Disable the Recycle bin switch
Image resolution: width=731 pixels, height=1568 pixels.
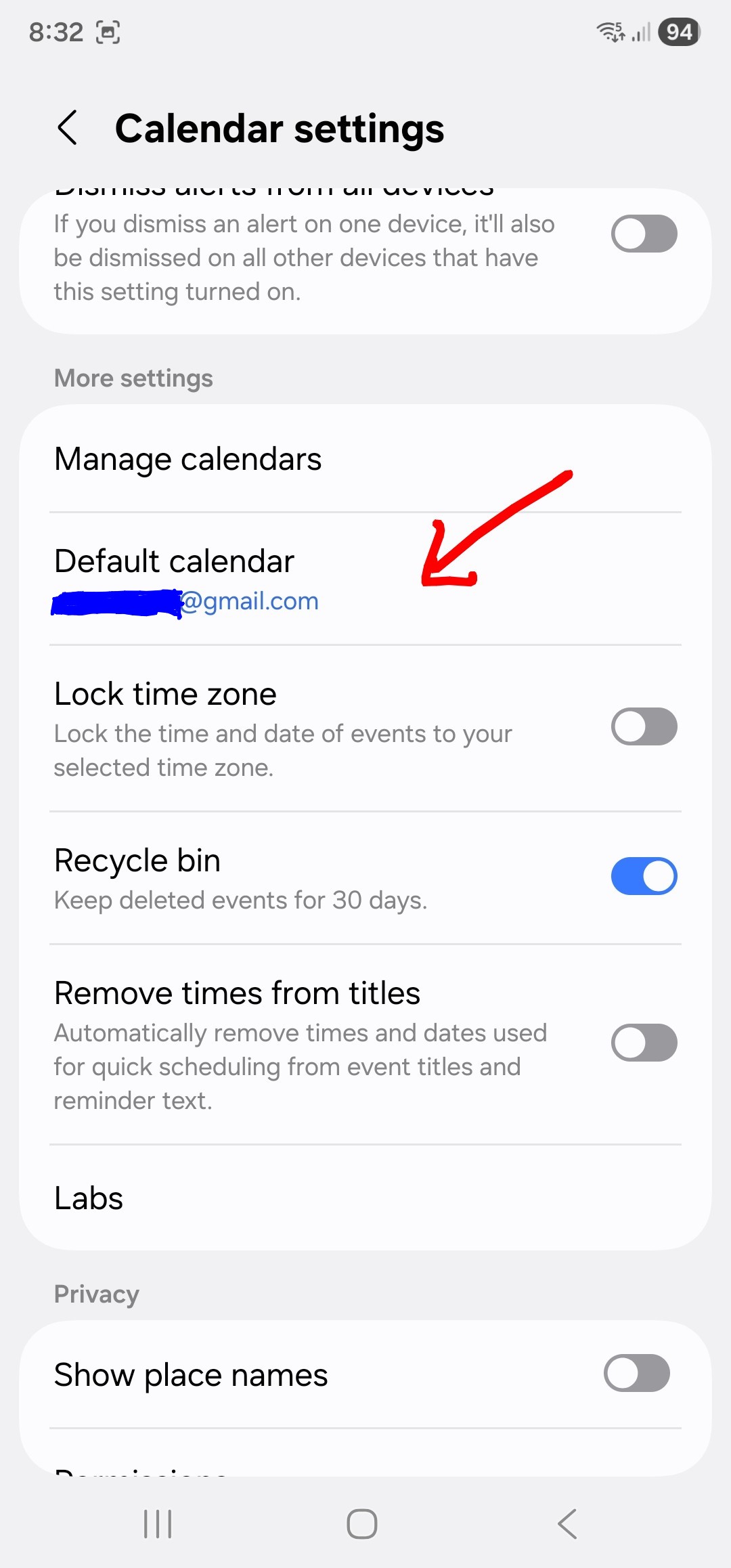644,876
